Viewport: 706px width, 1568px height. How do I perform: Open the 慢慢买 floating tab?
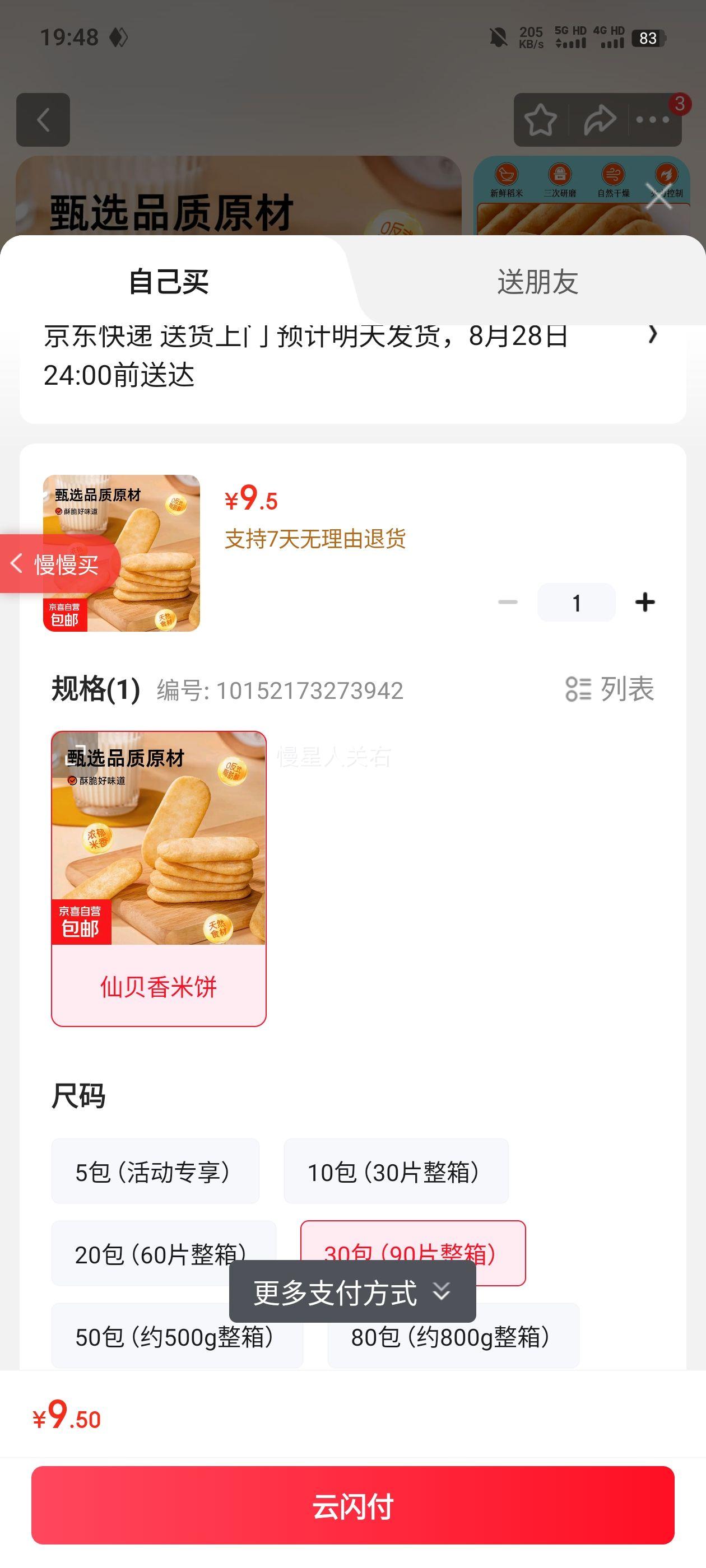tap(58, 564)
